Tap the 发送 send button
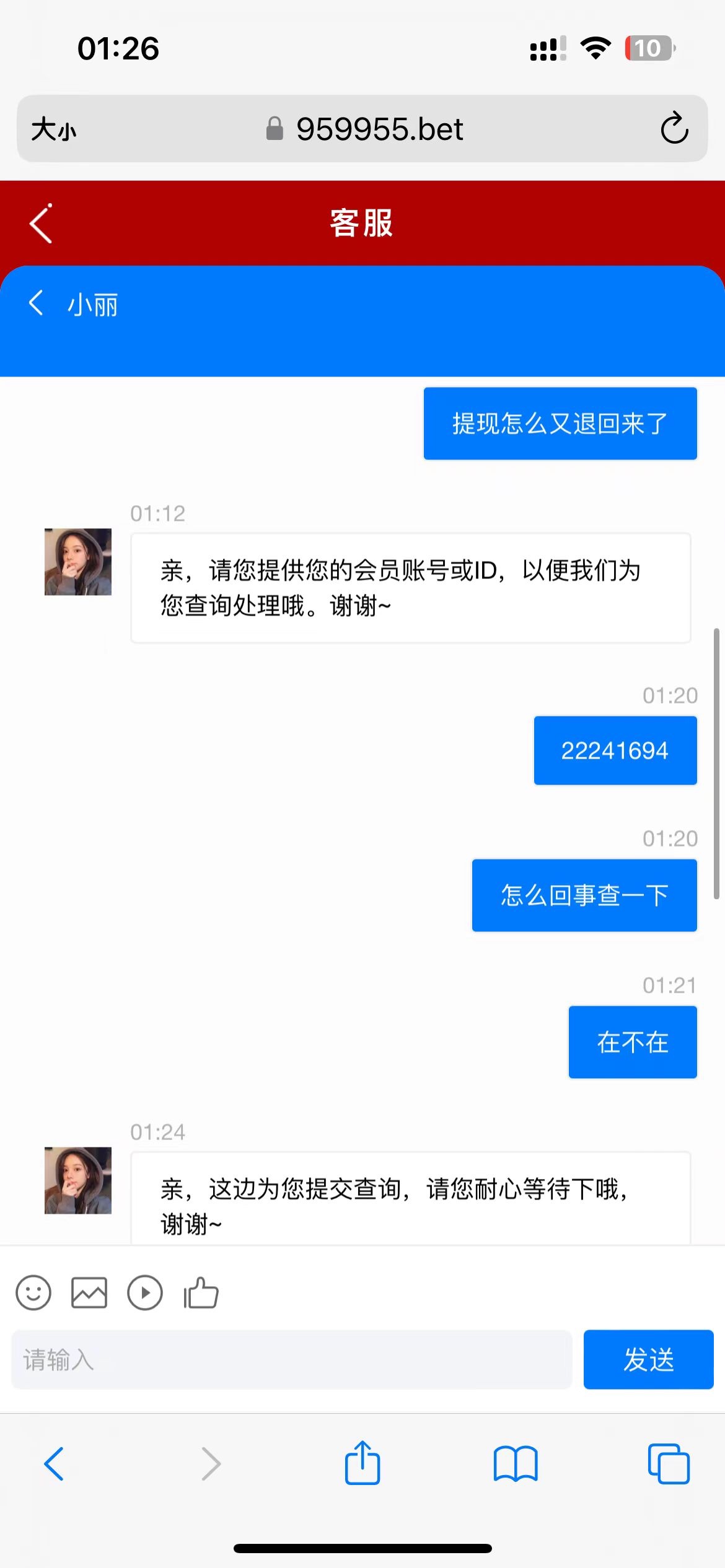The height and width of the screenshot is (1568, 725). [648, 1360]
